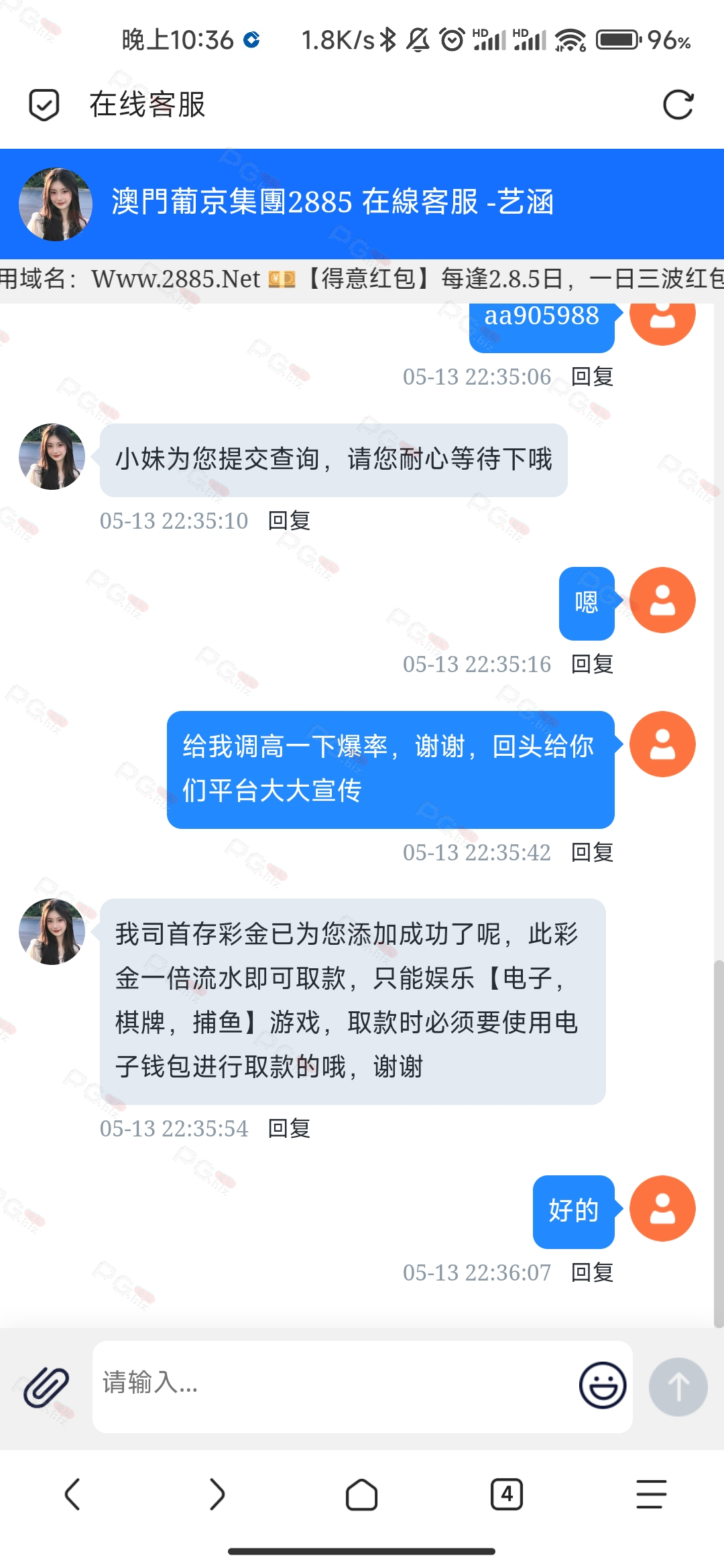This screenshot has height=1568, width=724.
Task: Open the browser home page
Action: (362, 1494)
